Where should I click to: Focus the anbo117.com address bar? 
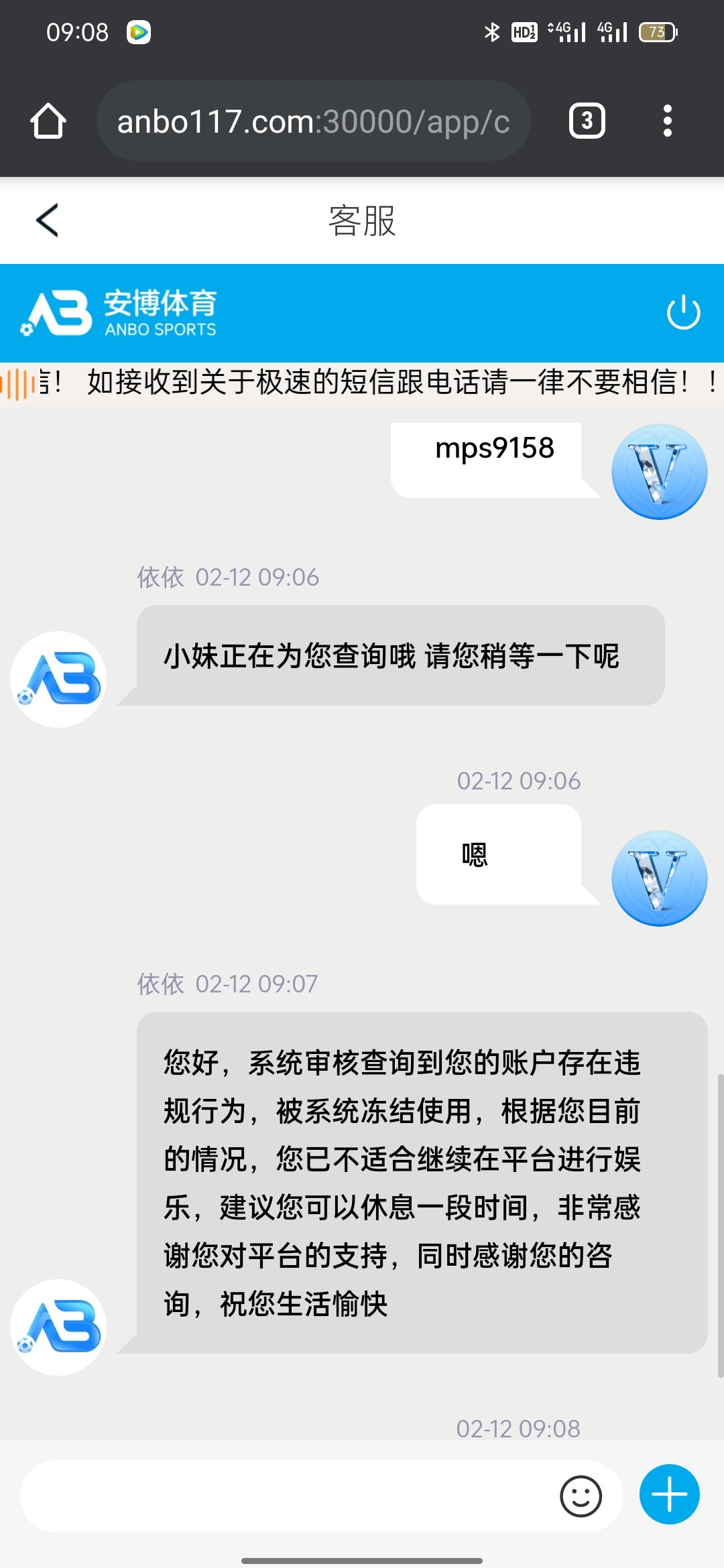click(313, 121)
